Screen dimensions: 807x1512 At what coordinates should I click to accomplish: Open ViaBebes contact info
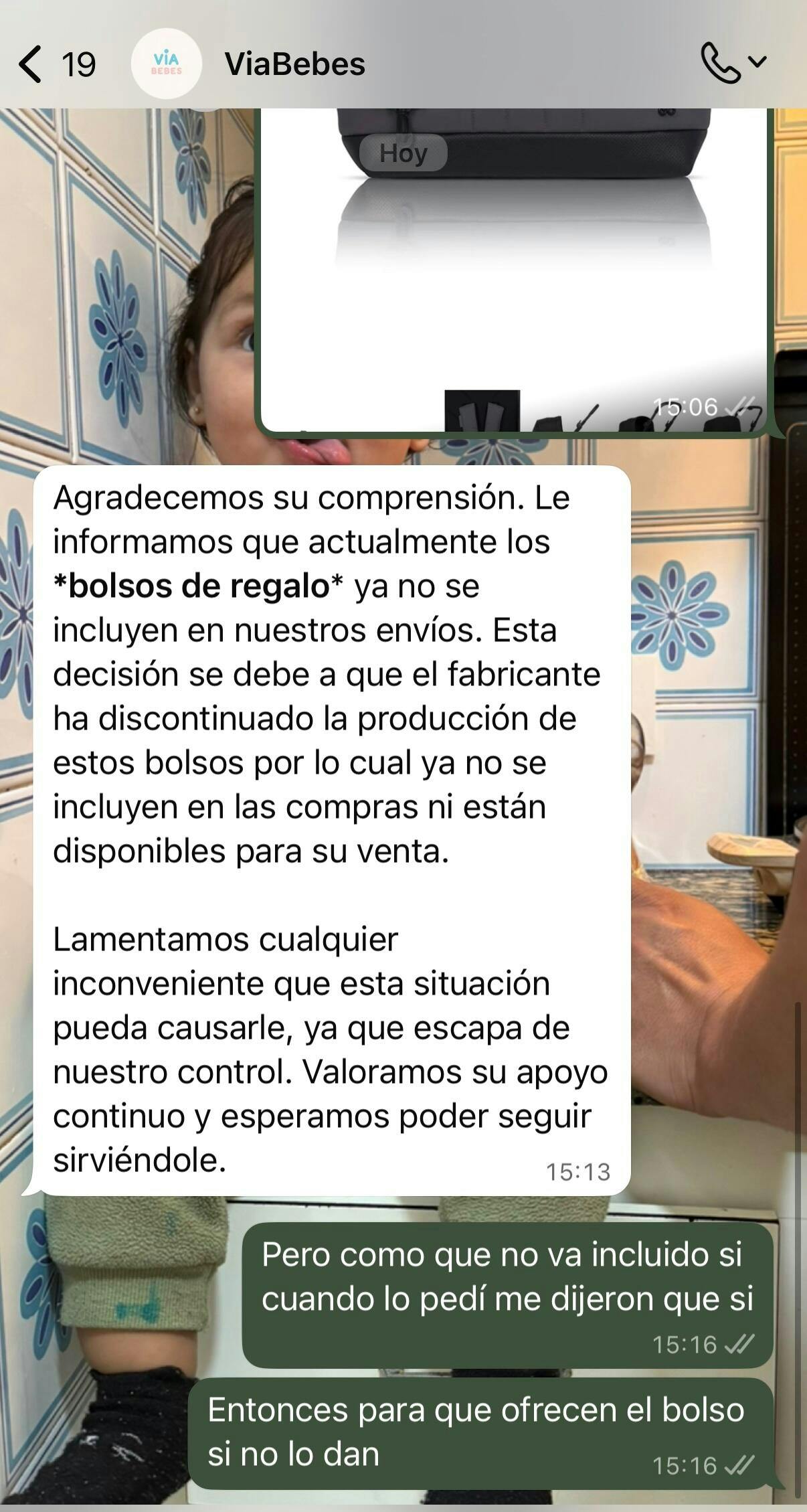294,64
